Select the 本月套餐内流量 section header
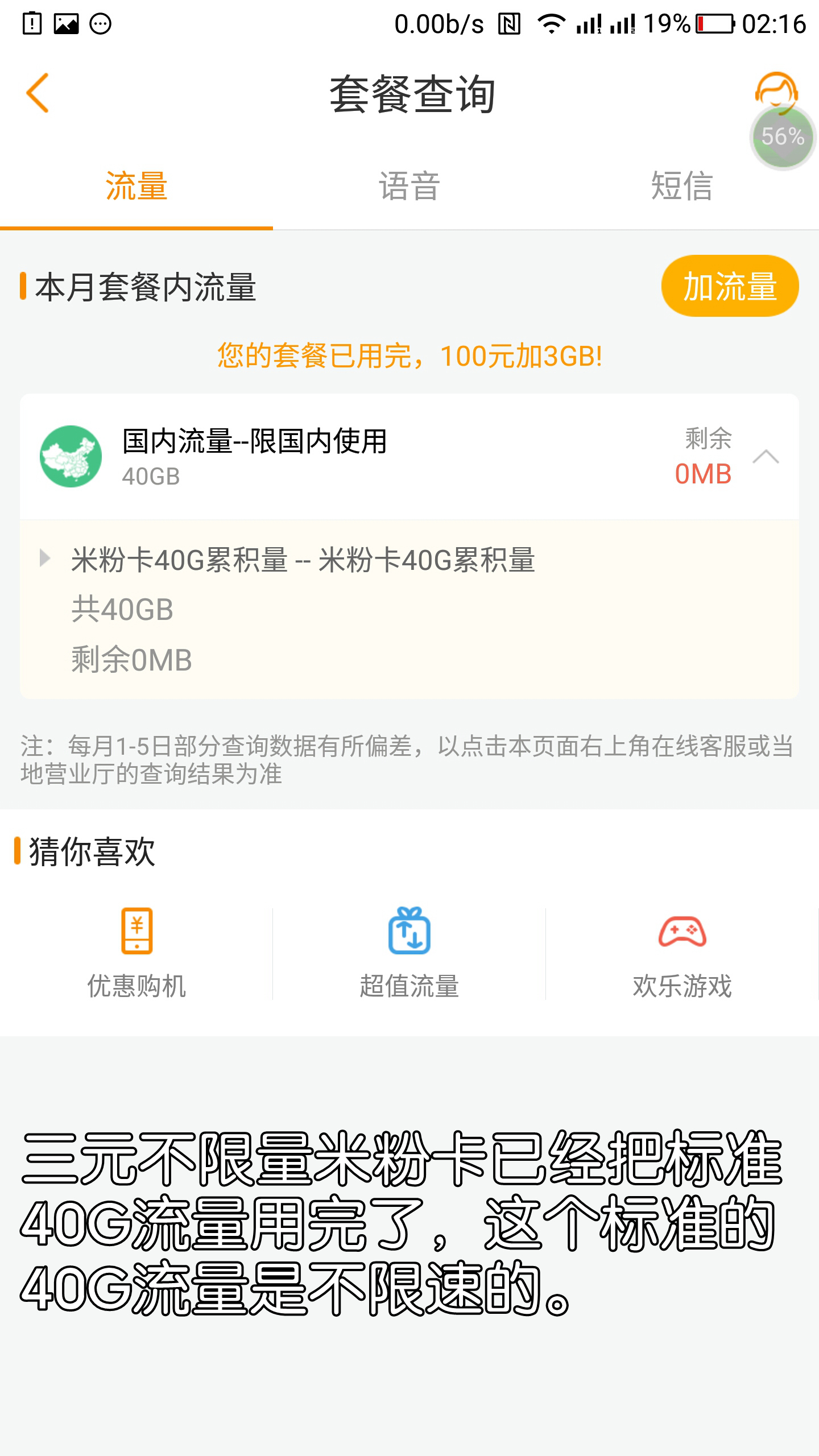Image resolution: width=819 pixels, height=1456 pixels. pos(145,289)
